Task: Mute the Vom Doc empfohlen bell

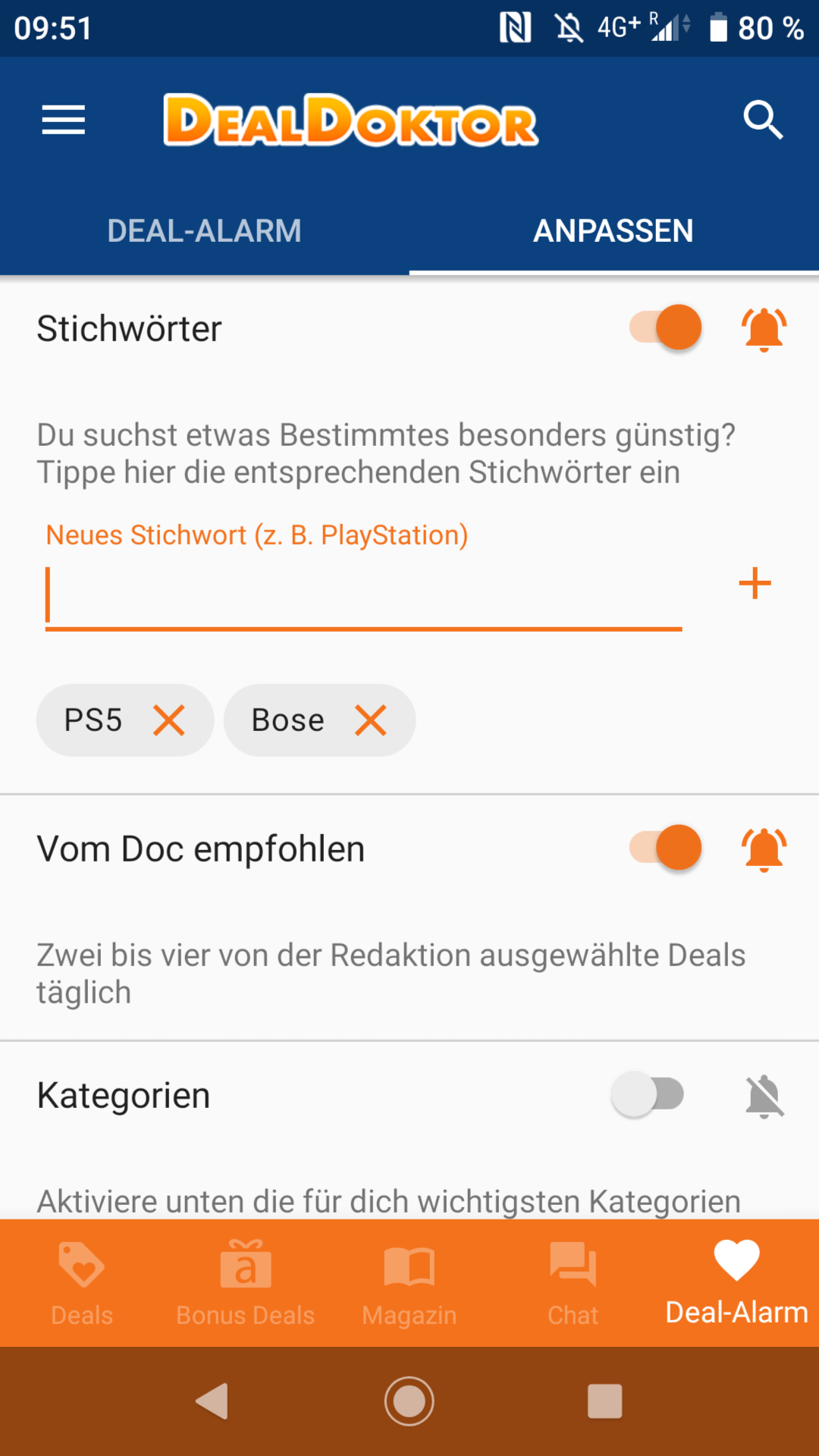Action: click(x=764, y=849)
